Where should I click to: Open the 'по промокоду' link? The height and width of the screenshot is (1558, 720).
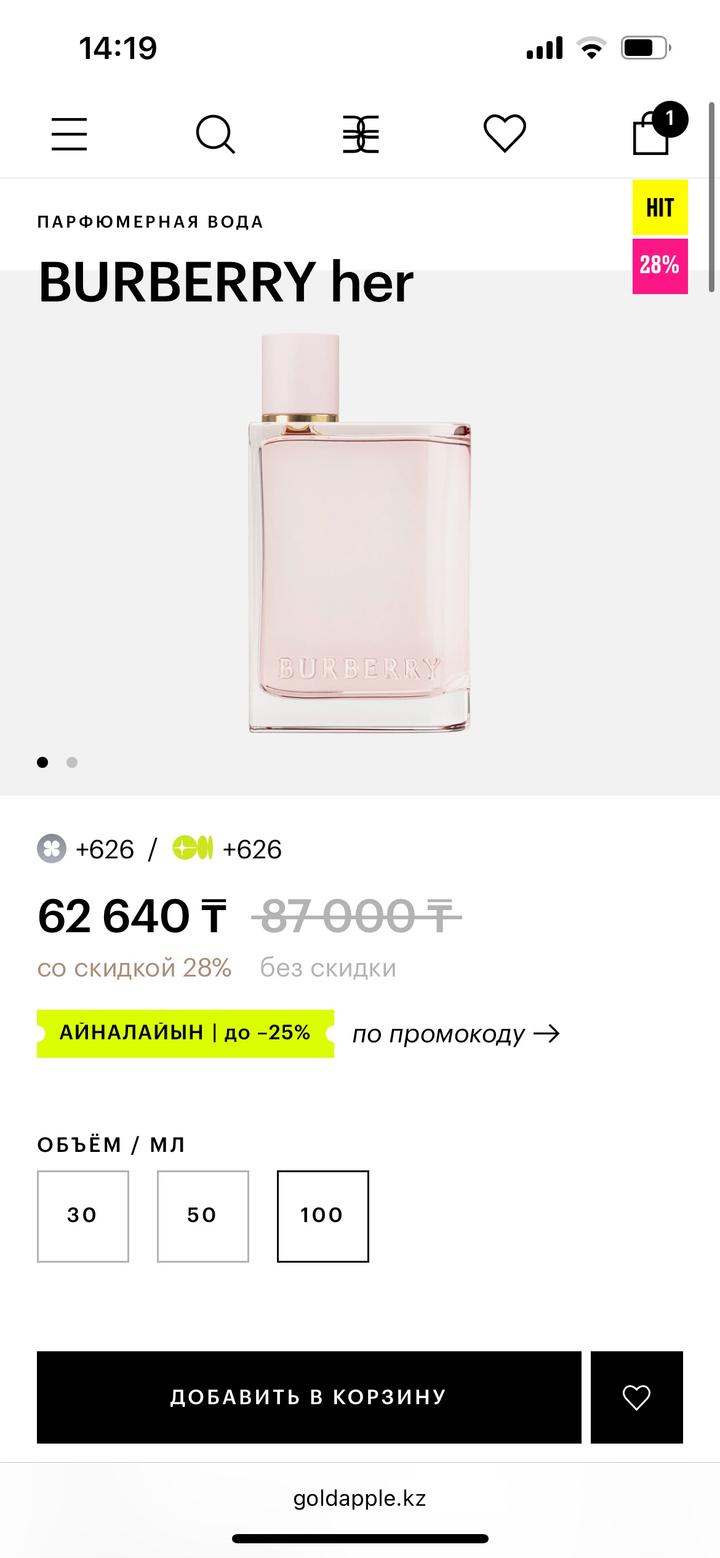(455, 1034)
